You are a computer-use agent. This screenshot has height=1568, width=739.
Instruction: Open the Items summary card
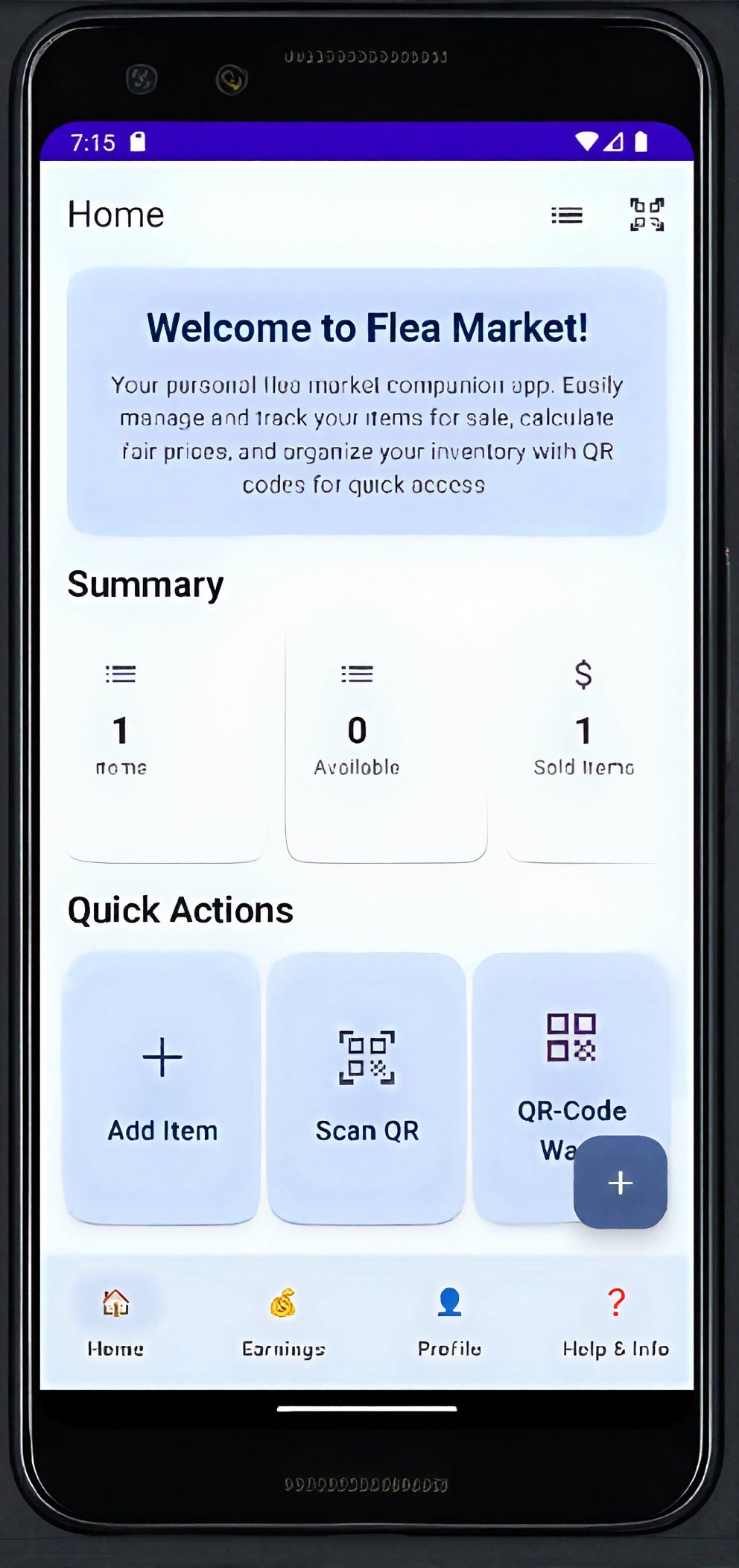click(165, 742)
